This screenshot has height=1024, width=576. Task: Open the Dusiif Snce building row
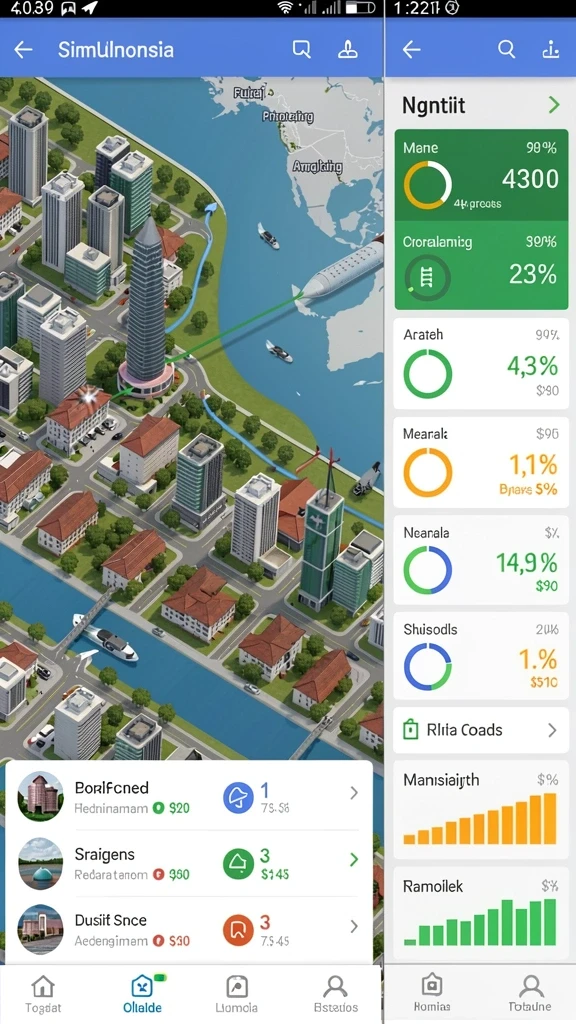189,929
